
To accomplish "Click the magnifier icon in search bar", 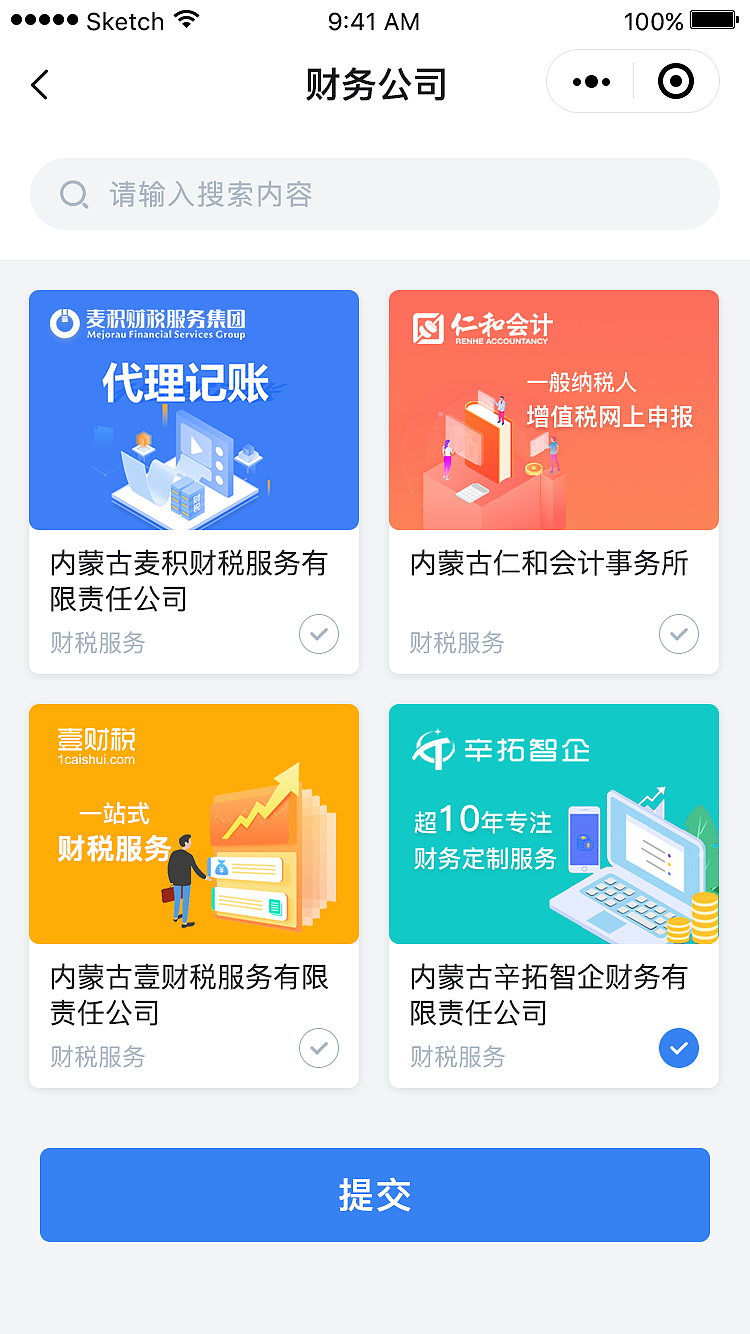I will [74, 193].
